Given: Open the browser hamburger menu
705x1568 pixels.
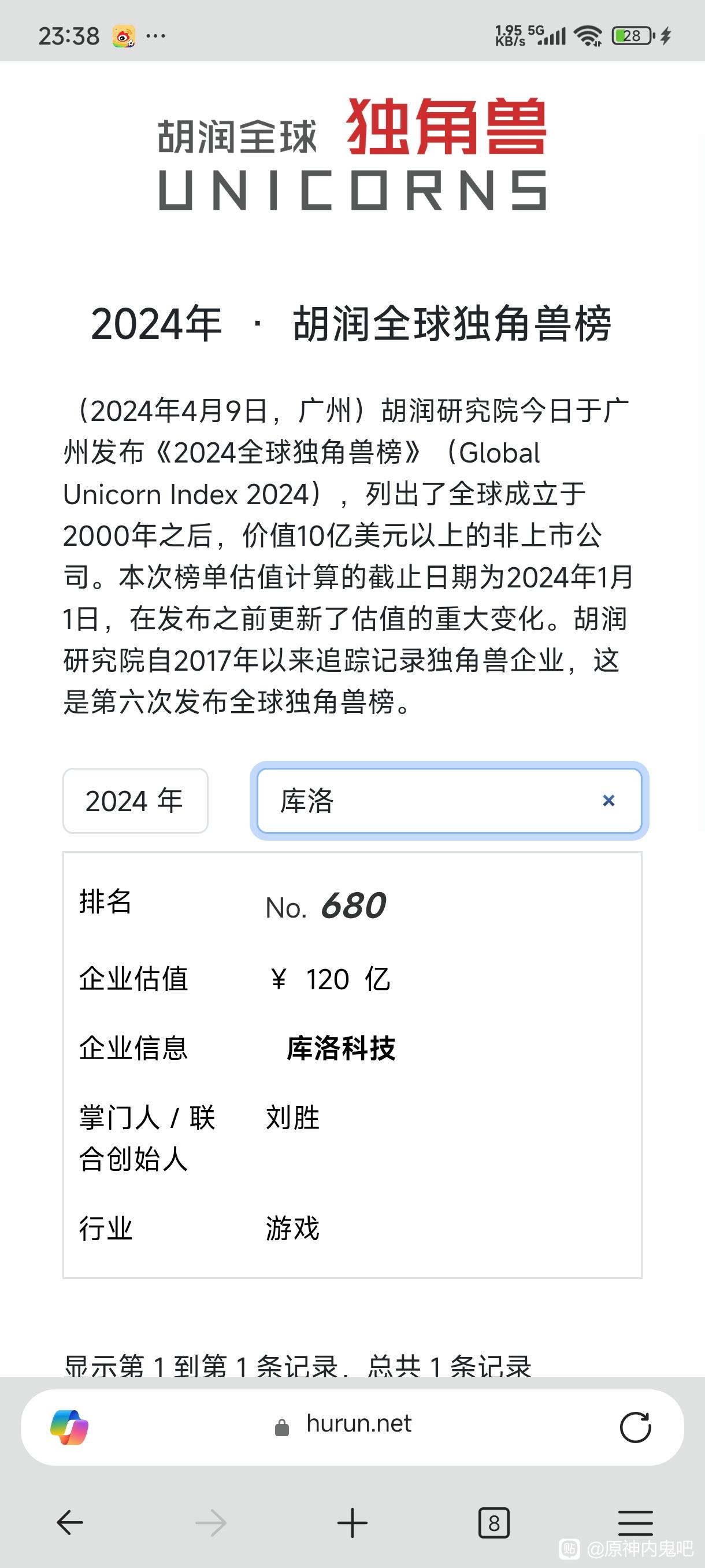Looking at the screenshot, I should 635,1523.
